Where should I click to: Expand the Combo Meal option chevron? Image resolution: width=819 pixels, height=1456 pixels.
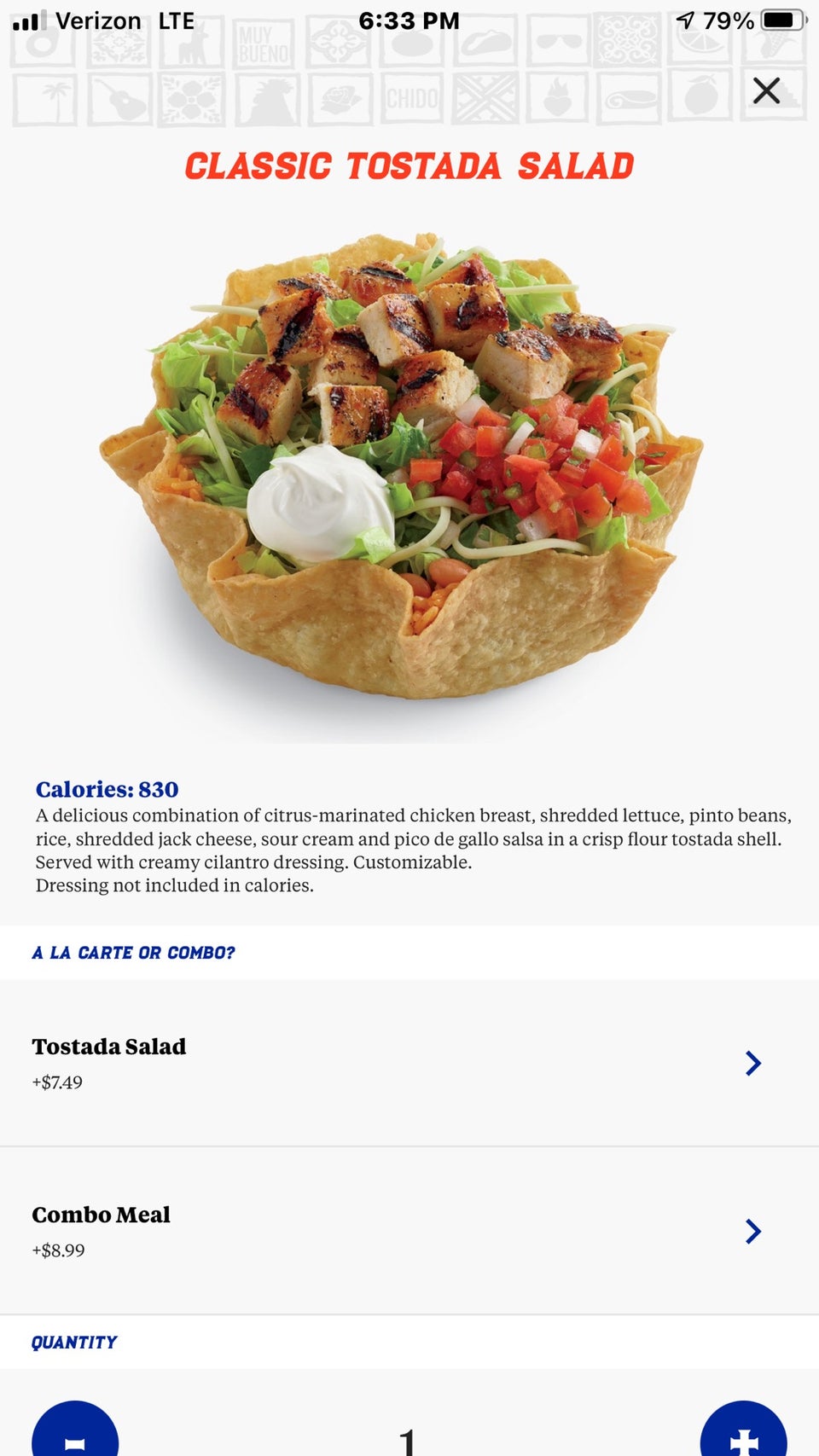753,1232
